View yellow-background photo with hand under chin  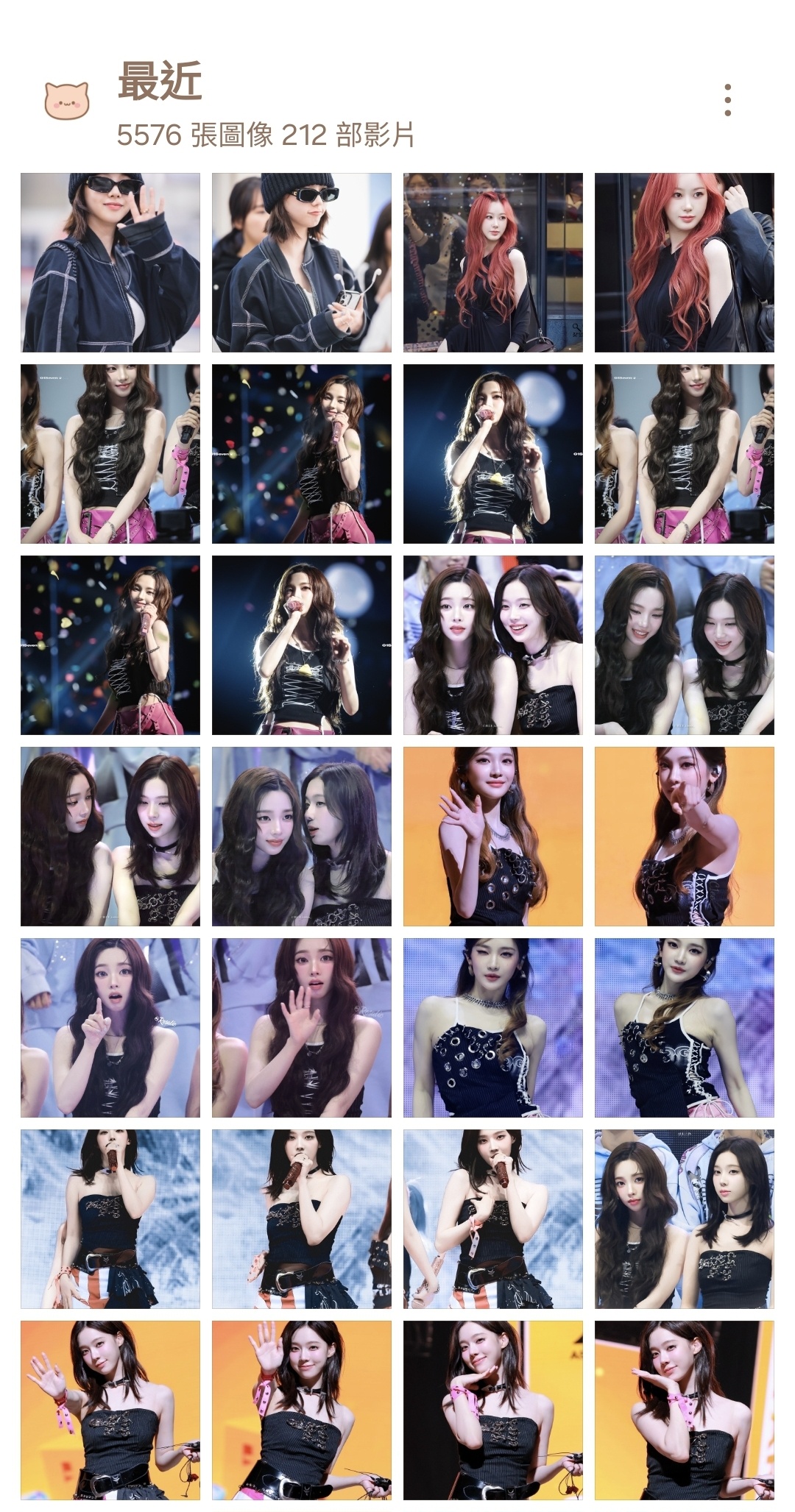coord(685,1410)
